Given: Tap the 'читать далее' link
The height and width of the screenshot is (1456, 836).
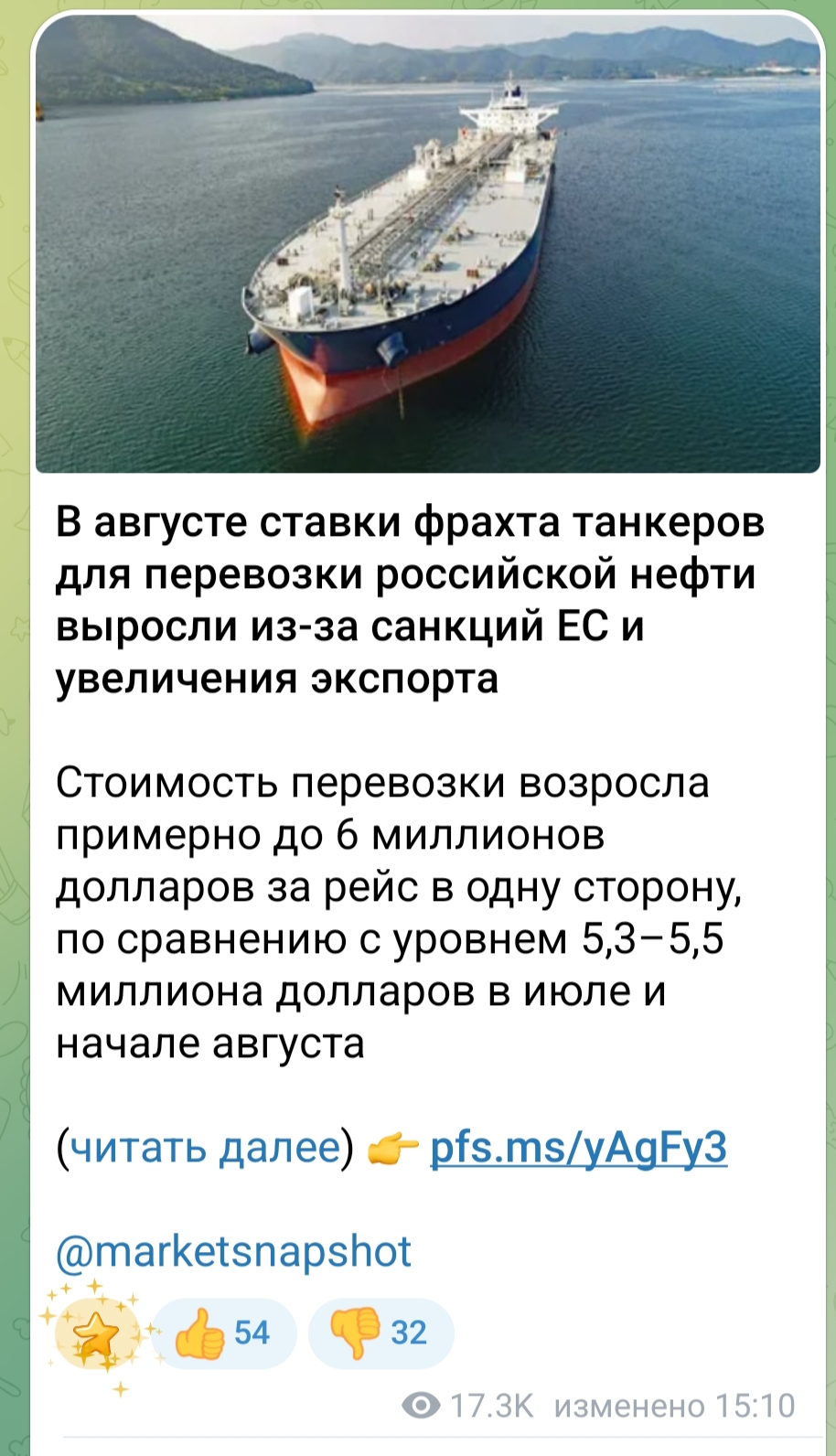Looking at the screenshot, I should [204, 1146].
